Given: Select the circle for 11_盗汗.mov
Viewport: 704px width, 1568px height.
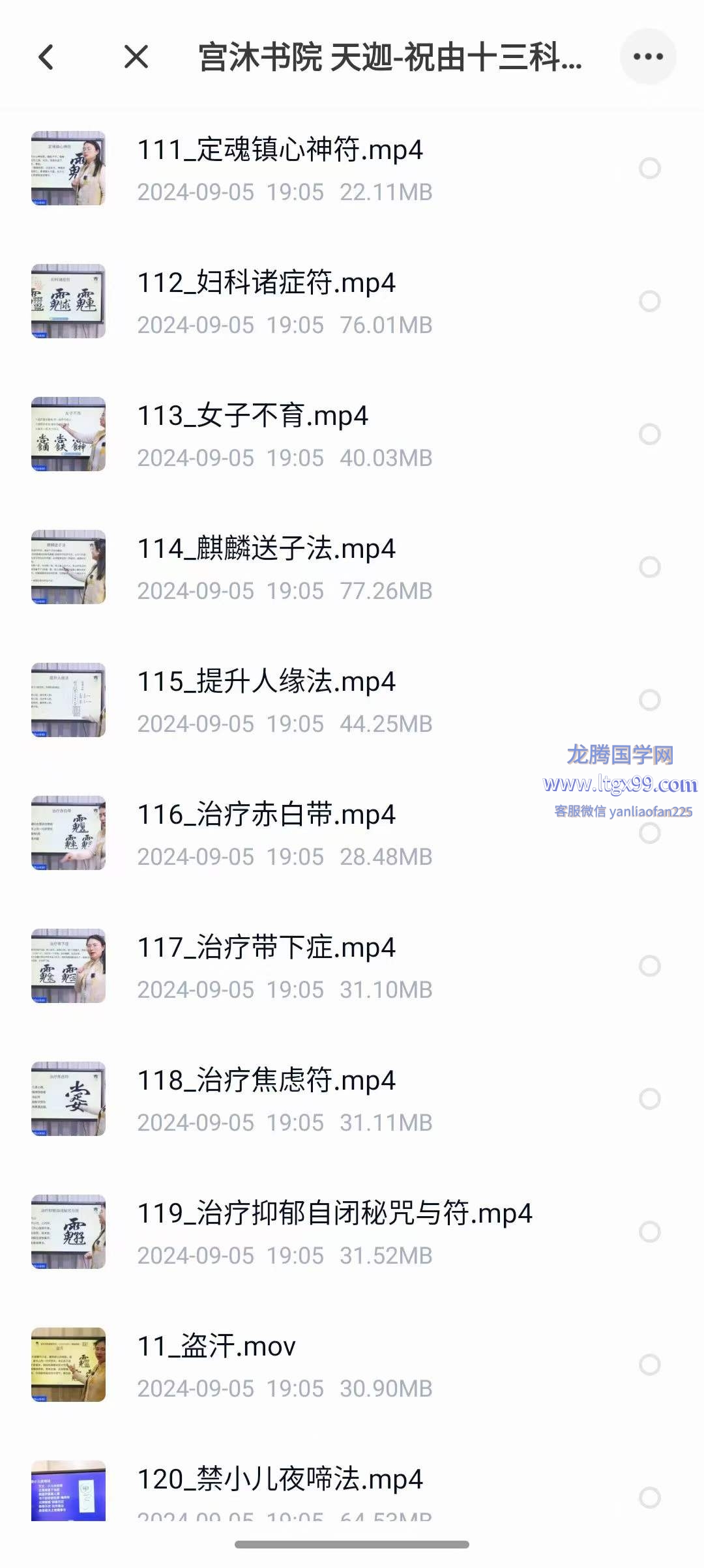Looking at the screenshot, I should tap(649, 1365).
